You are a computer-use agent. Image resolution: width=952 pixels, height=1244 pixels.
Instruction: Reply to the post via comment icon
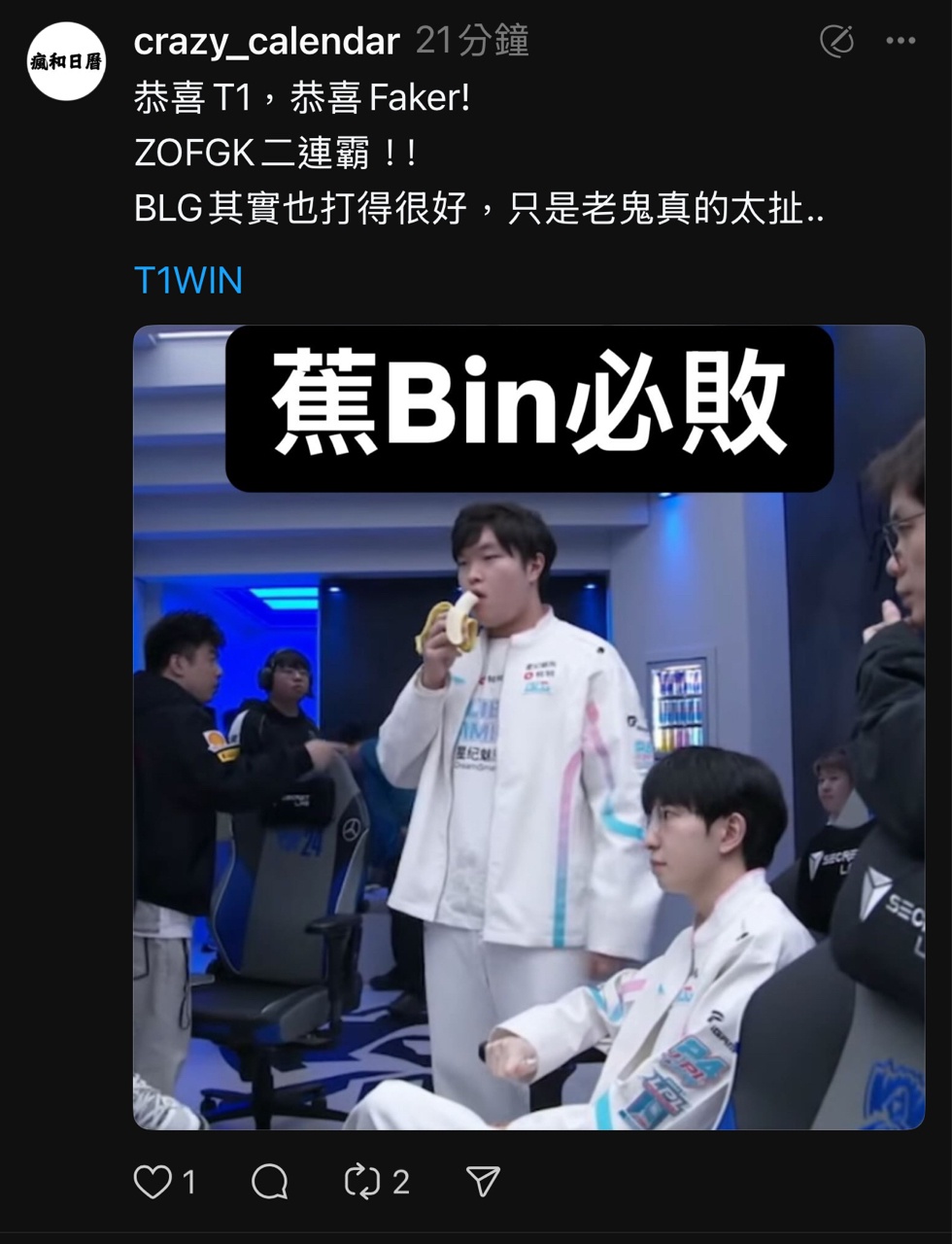coord(269,1182)
